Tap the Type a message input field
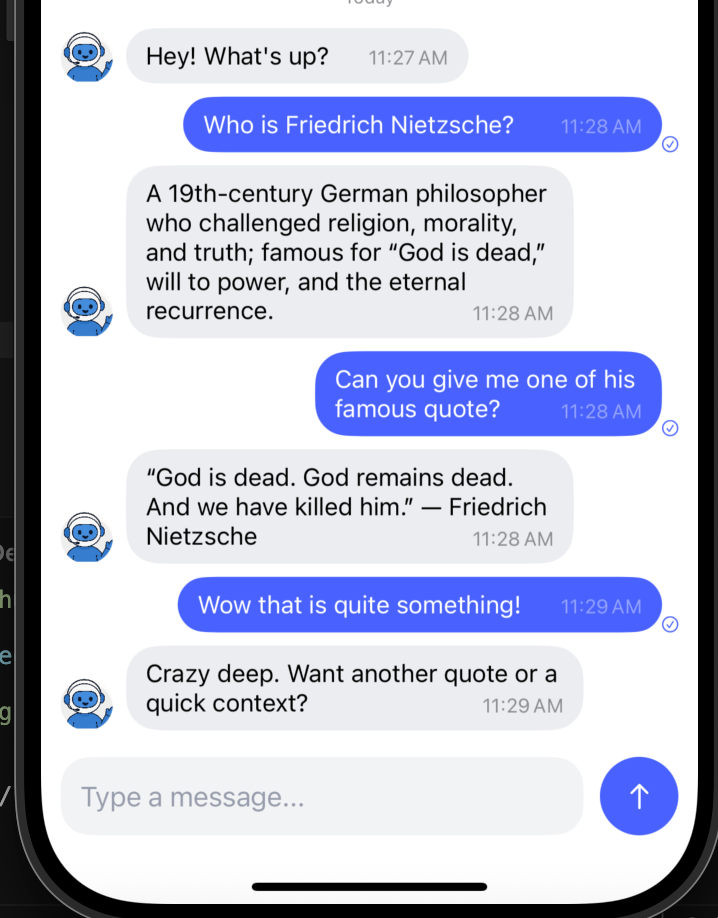 [320, 796]
